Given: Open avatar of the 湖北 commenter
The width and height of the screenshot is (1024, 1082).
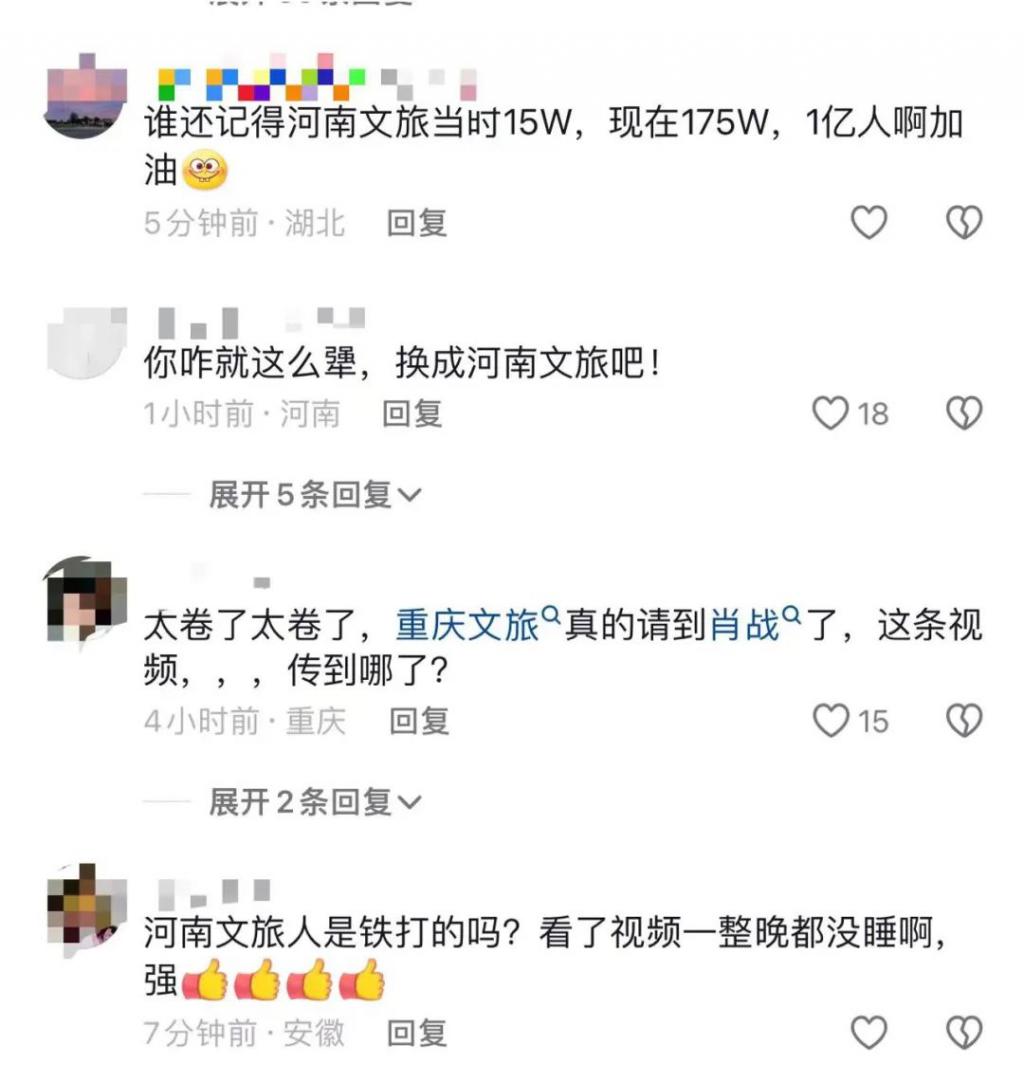Looking at the screenshot, I should click(x=86, y=97).
